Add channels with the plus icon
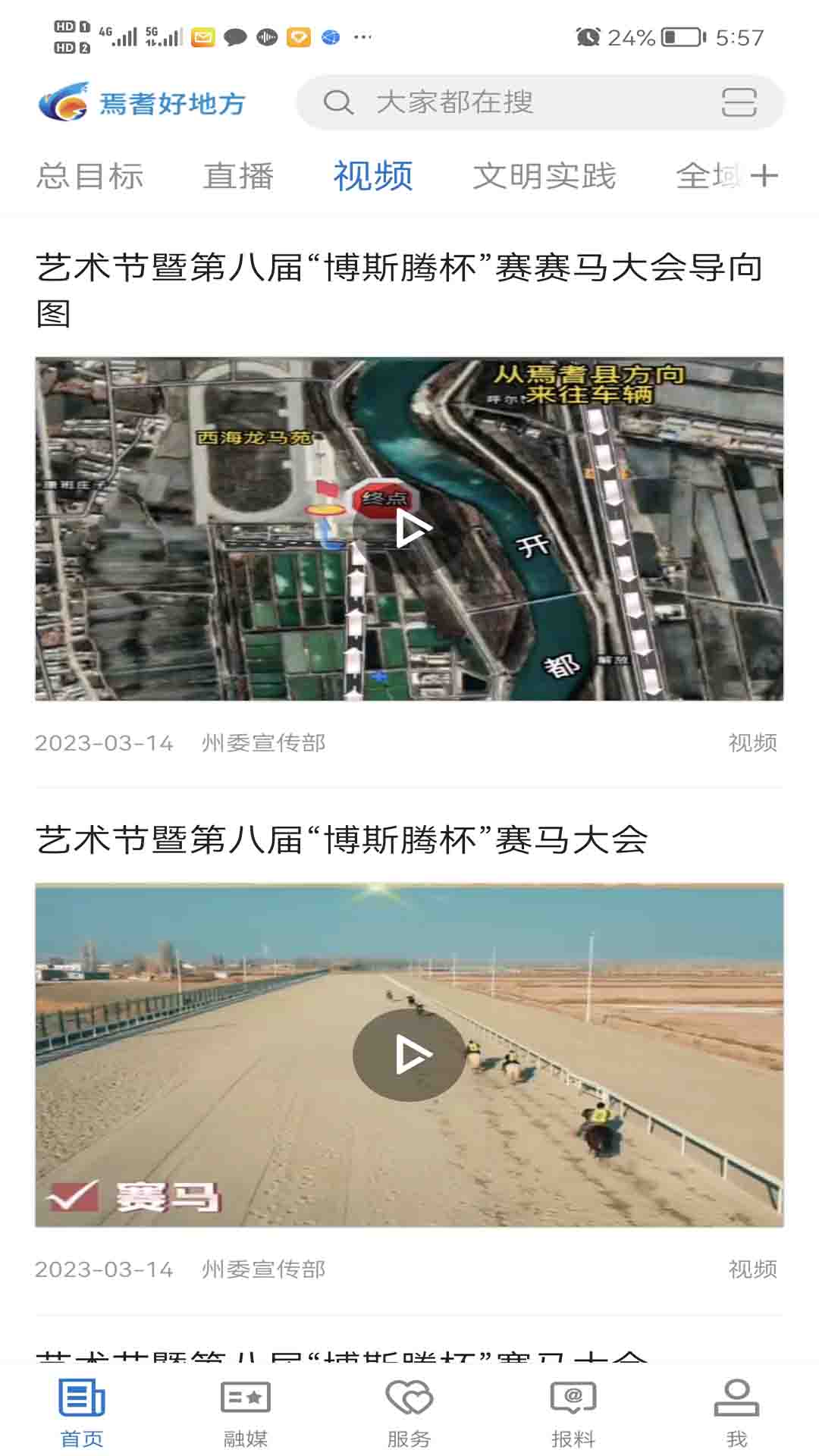Image resolution: width=819 pixels, height=1456 pixels. [x=764, y=176]
